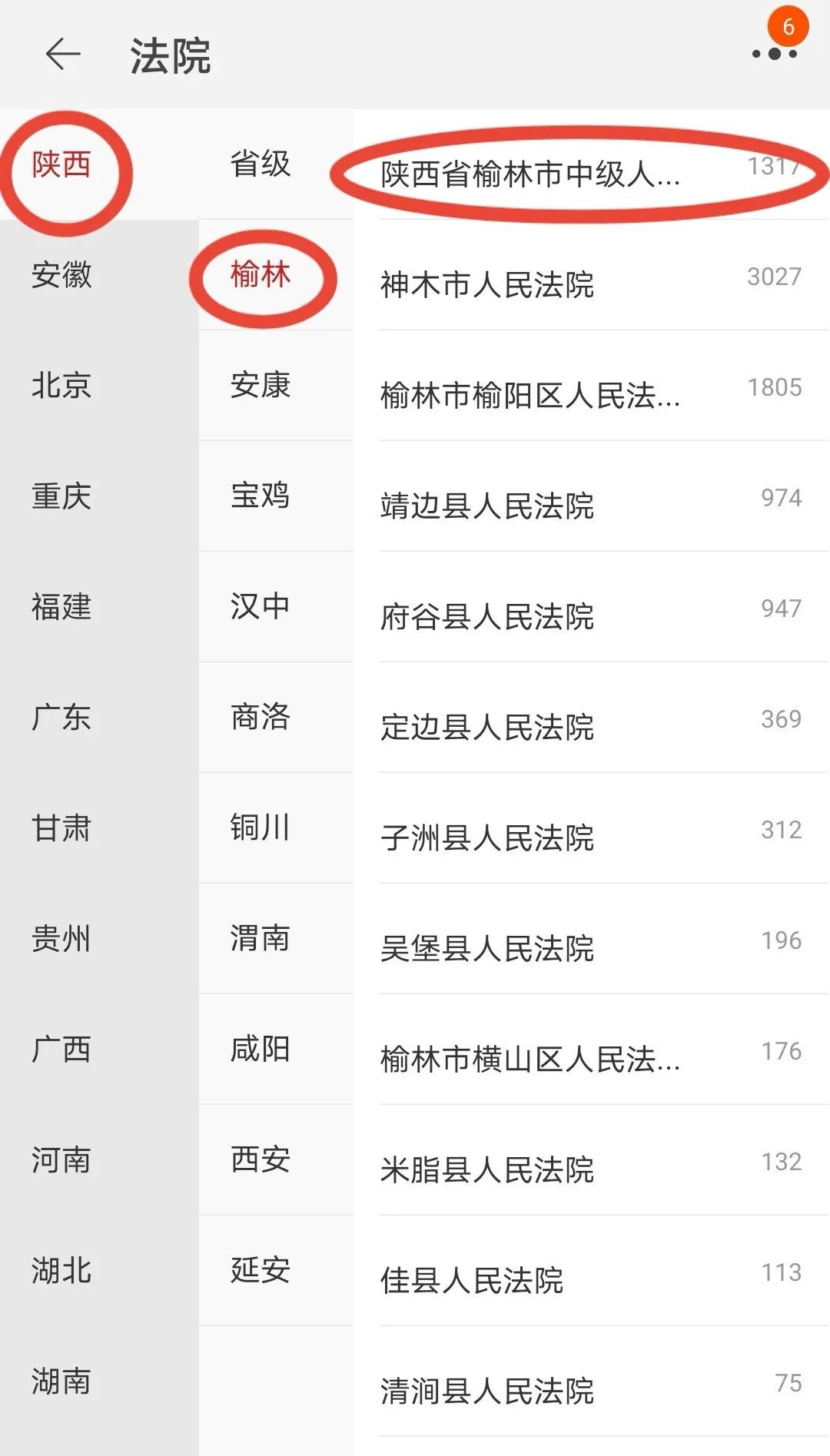The height and width of the screenshot is (1456, 830).
Task: Select 广东 province
Action: (61, 718)
